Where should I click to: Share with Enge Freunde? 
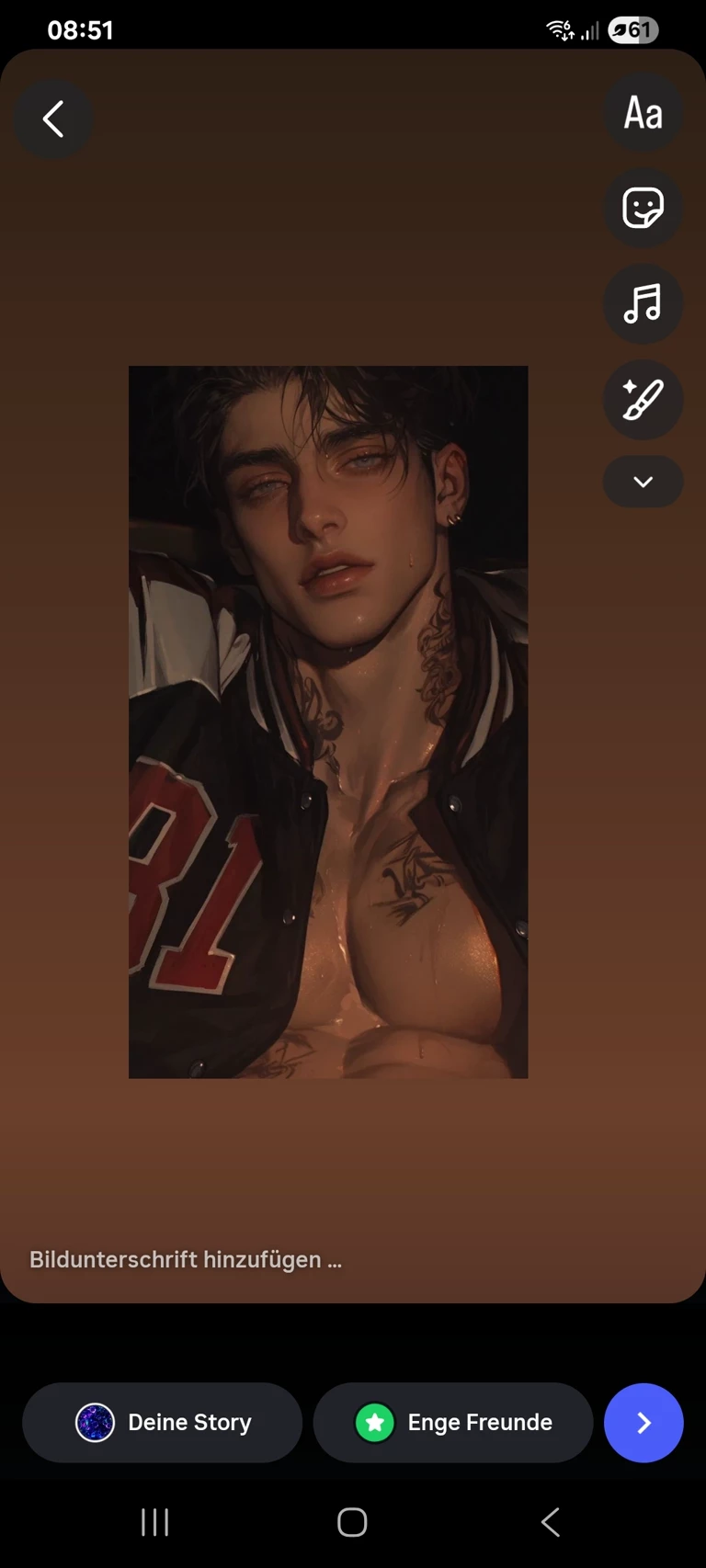(x=453, y=1422)
